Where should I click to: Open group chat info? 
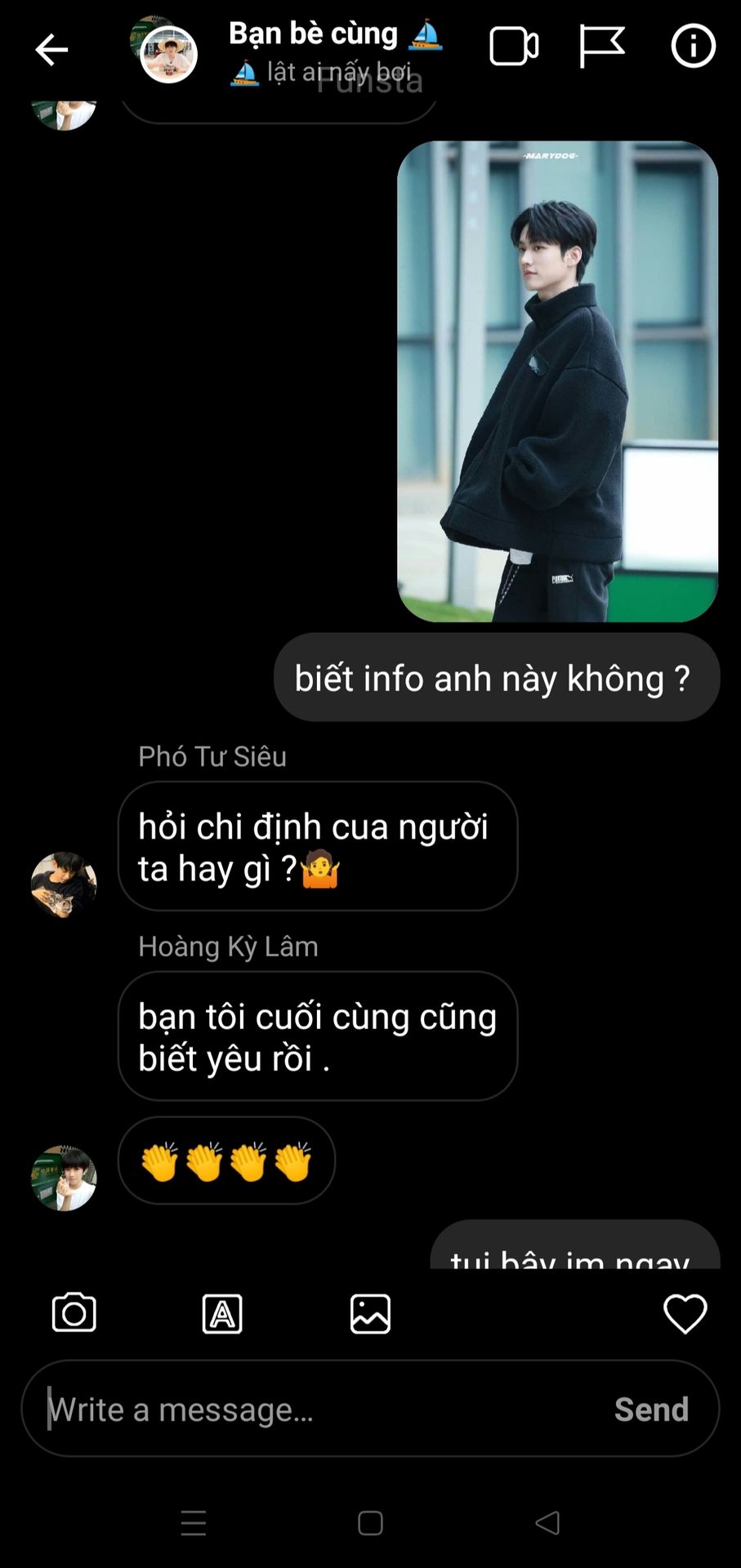693,46
